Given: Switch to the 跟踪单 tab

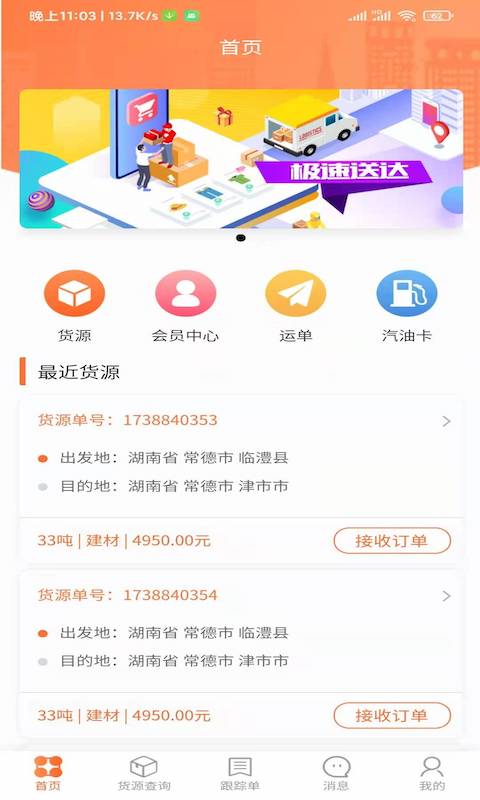Looking at the screenshot, I should [240, 773].
